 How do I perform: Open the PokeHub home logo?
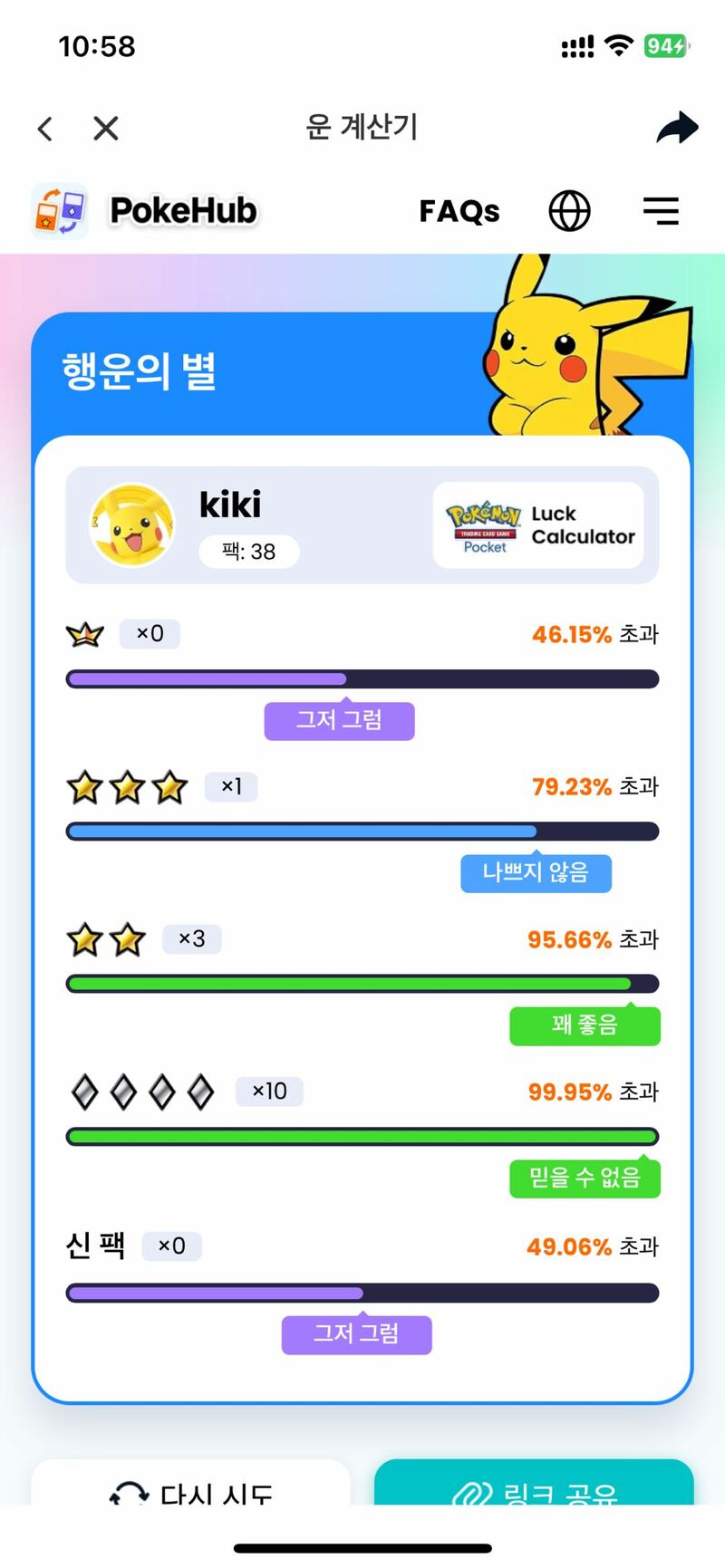pyautogui.click(x=145, y=211)
